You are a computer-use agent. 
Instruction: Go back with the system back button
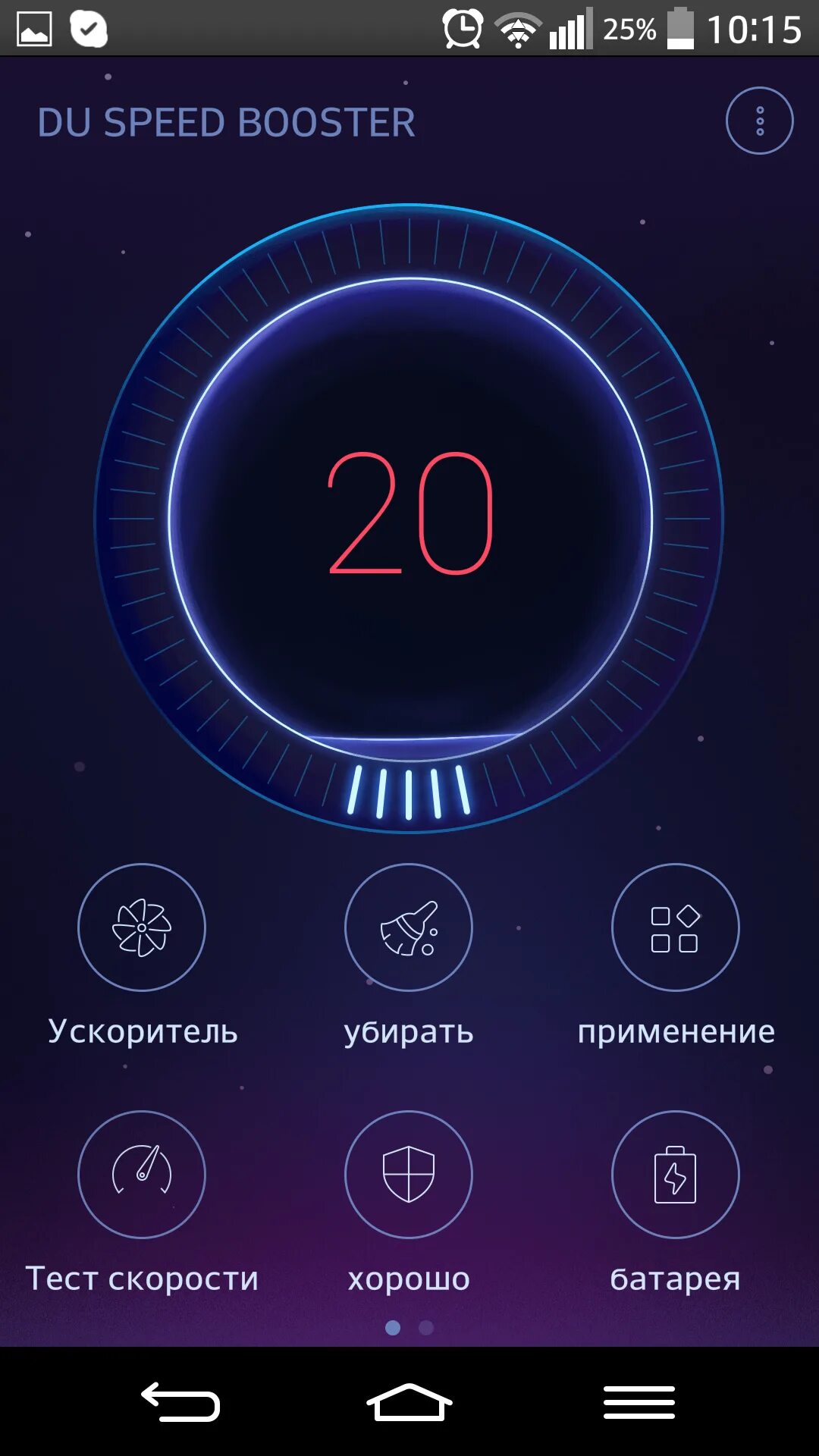coord(180,1401)
